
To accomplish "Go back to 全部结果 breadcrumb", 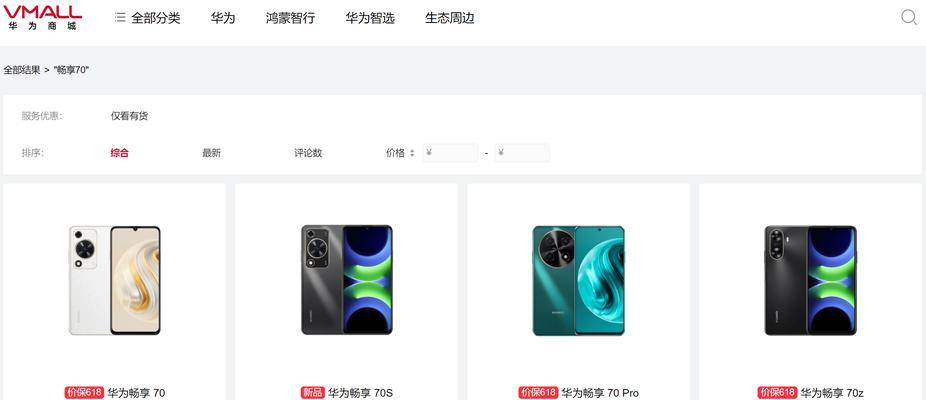I will (22, 70).
